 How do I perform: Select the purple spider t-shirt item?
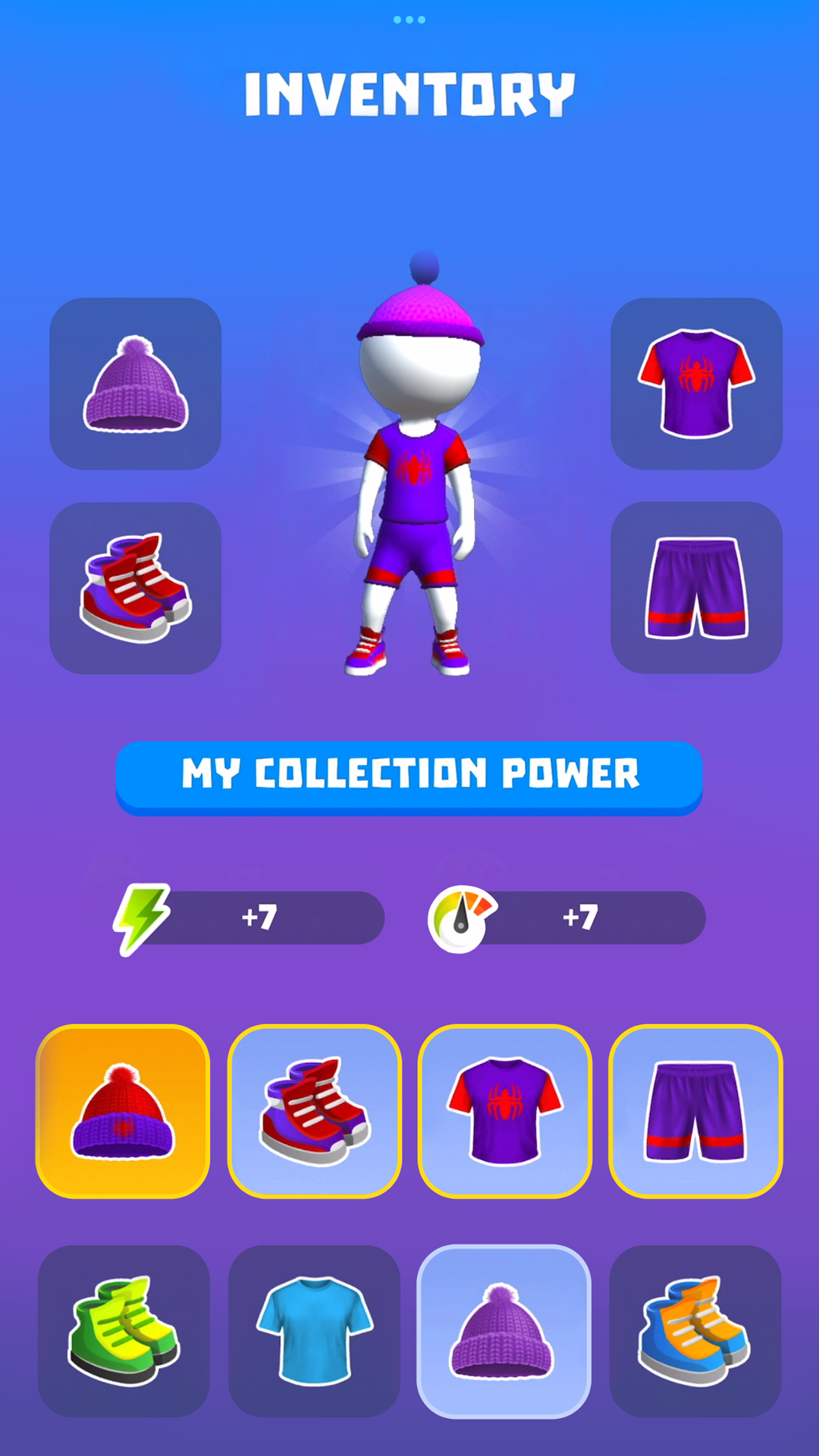coord(505,1112)
